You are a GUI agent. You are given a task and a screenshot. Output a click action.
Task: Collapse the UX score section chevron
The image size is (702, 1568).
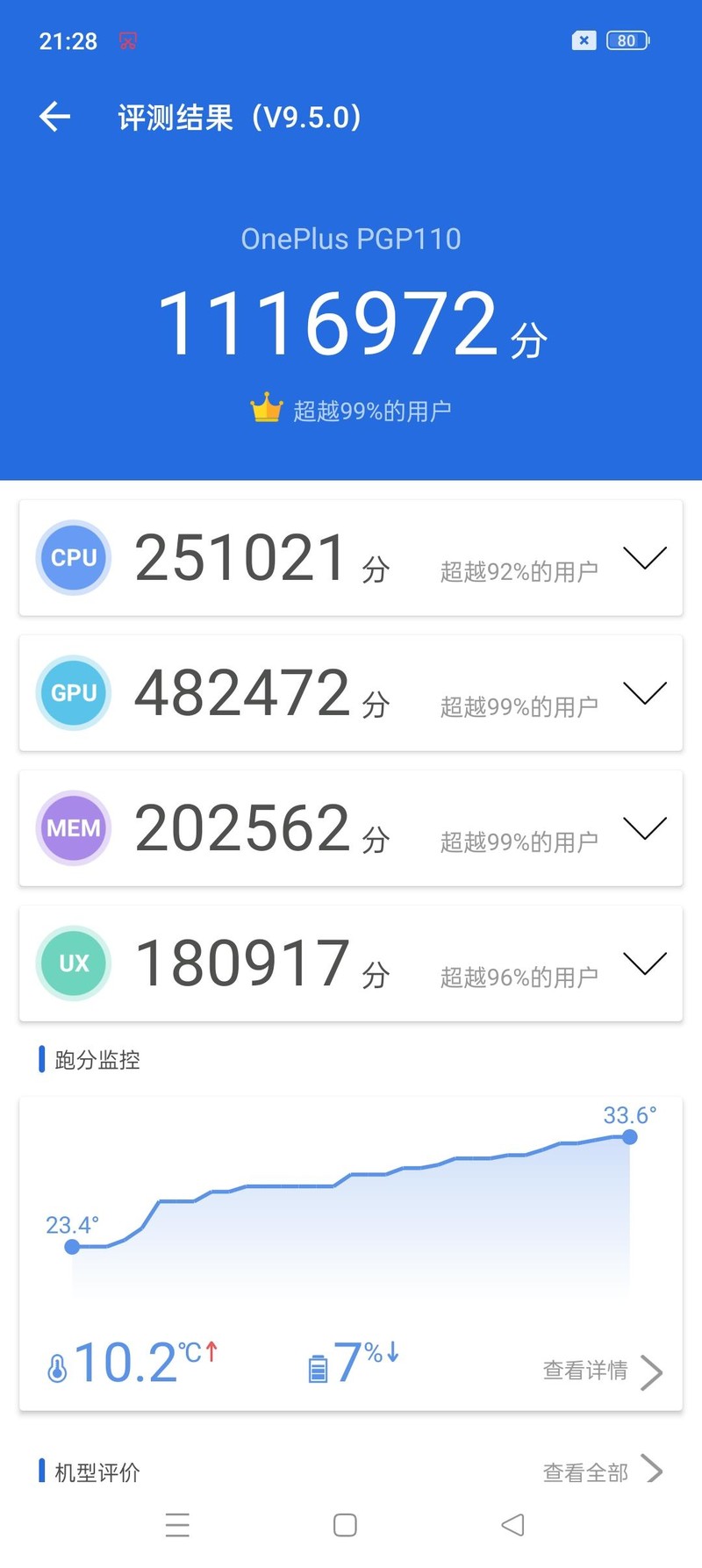[645, 963]
